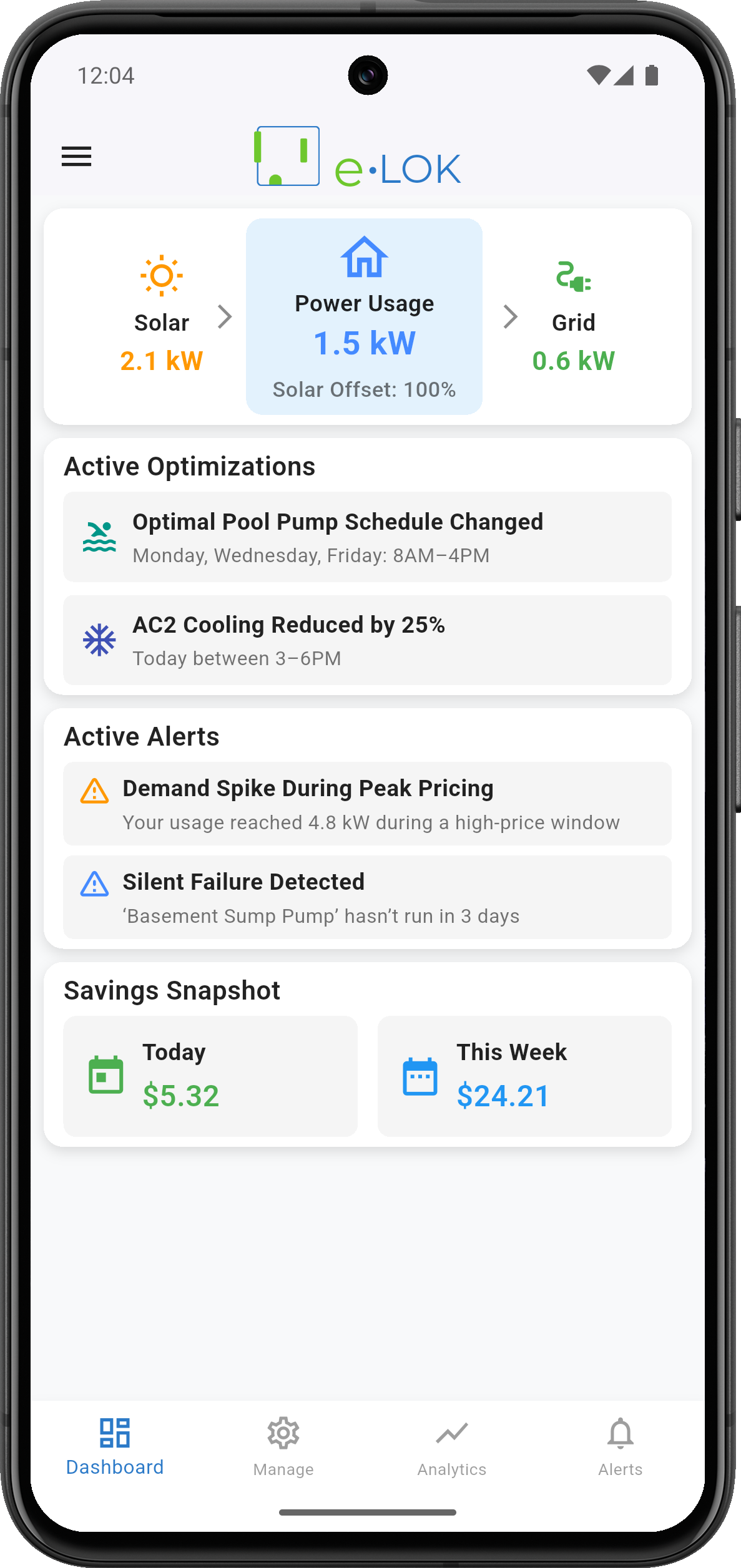Click the Demand Spike During Peak Pricing alert
The image size is (741, 1568).
368,804
